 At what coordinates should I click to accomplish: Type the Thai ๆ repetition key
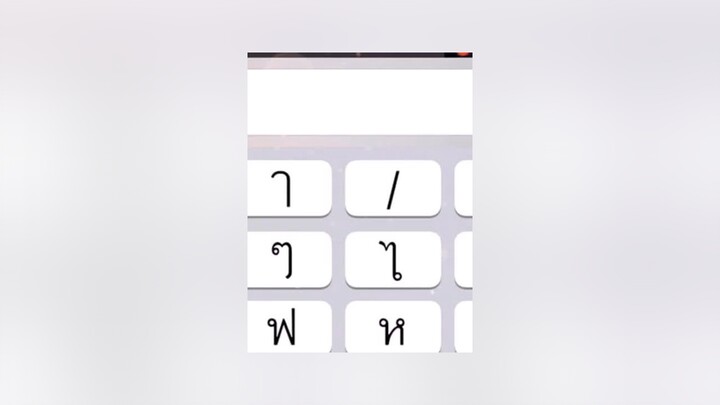click(x=289, y=260)
